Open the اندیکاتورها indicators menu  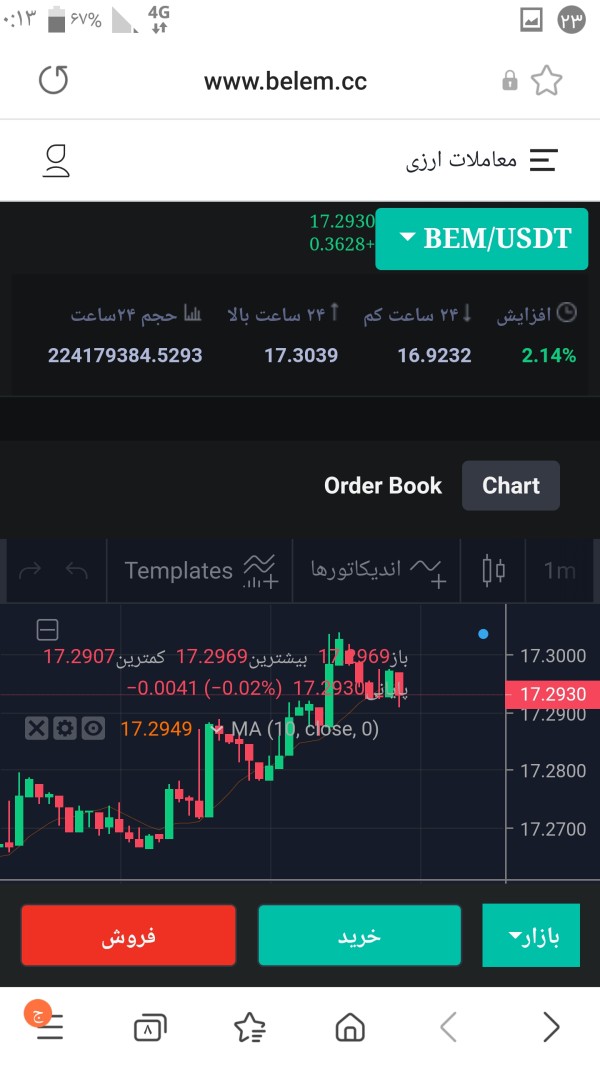376,570
